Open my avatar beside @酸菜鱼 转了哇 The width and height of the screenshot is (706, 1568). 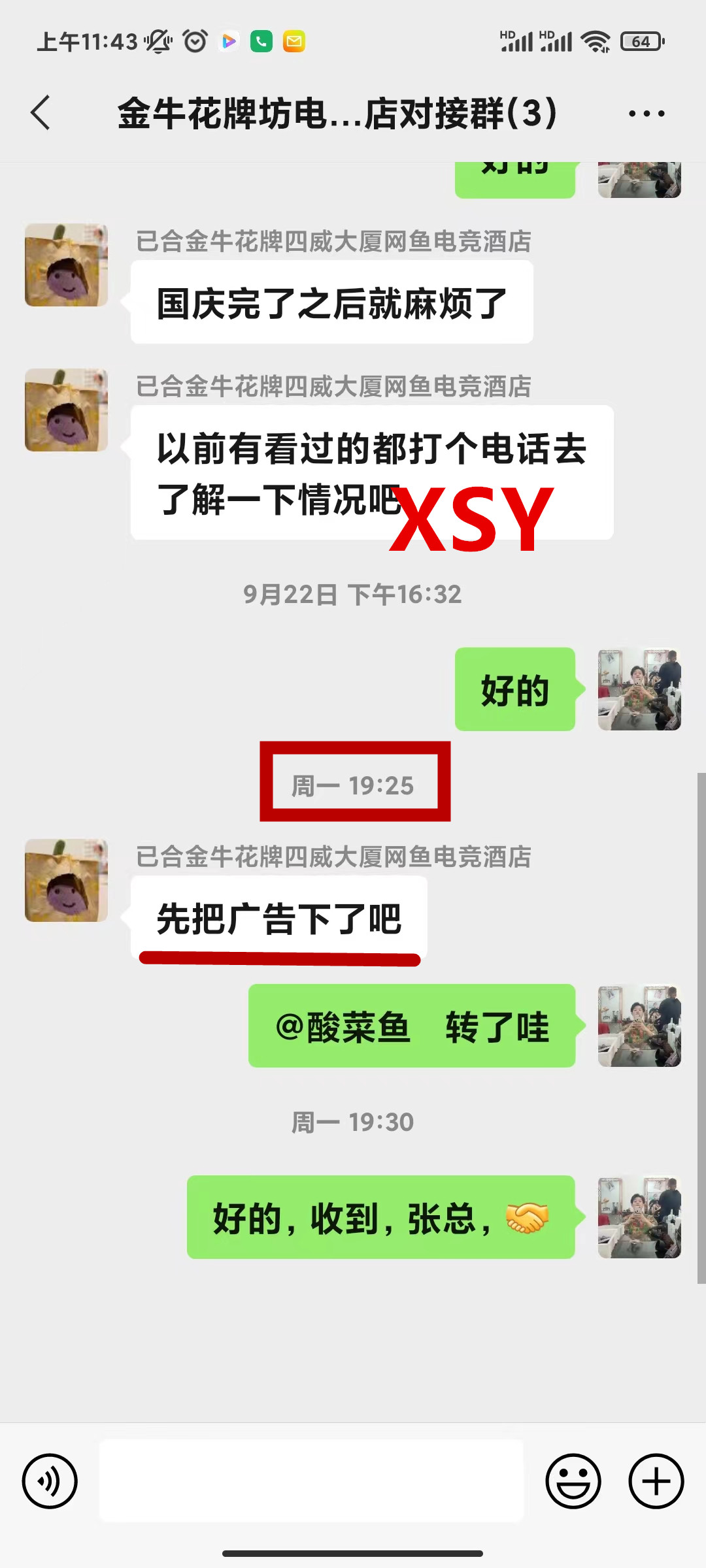pyautogui.click(x=639, y=1026)
